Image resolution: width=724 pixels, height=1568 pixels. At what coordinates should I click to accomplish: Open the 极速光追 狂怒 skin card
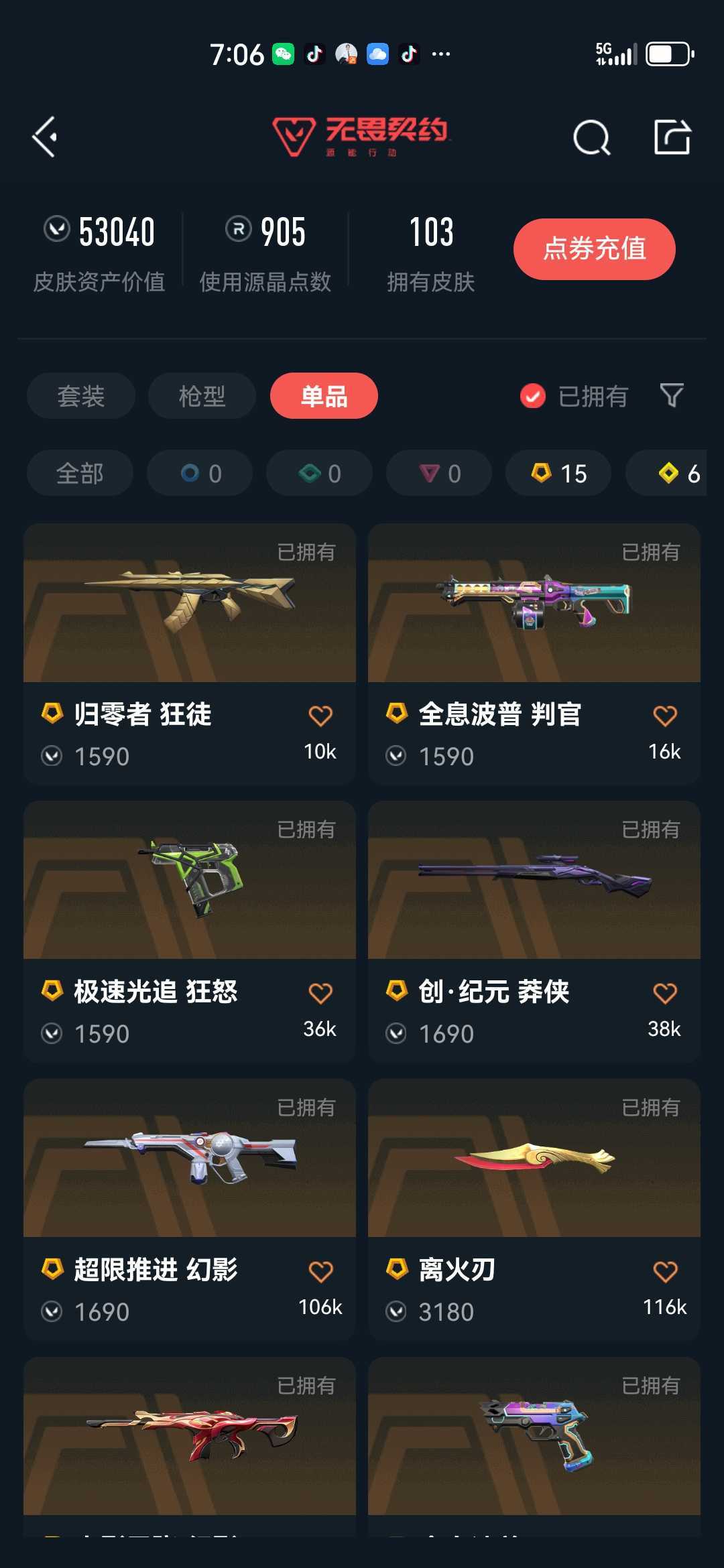tap(190, 931)
